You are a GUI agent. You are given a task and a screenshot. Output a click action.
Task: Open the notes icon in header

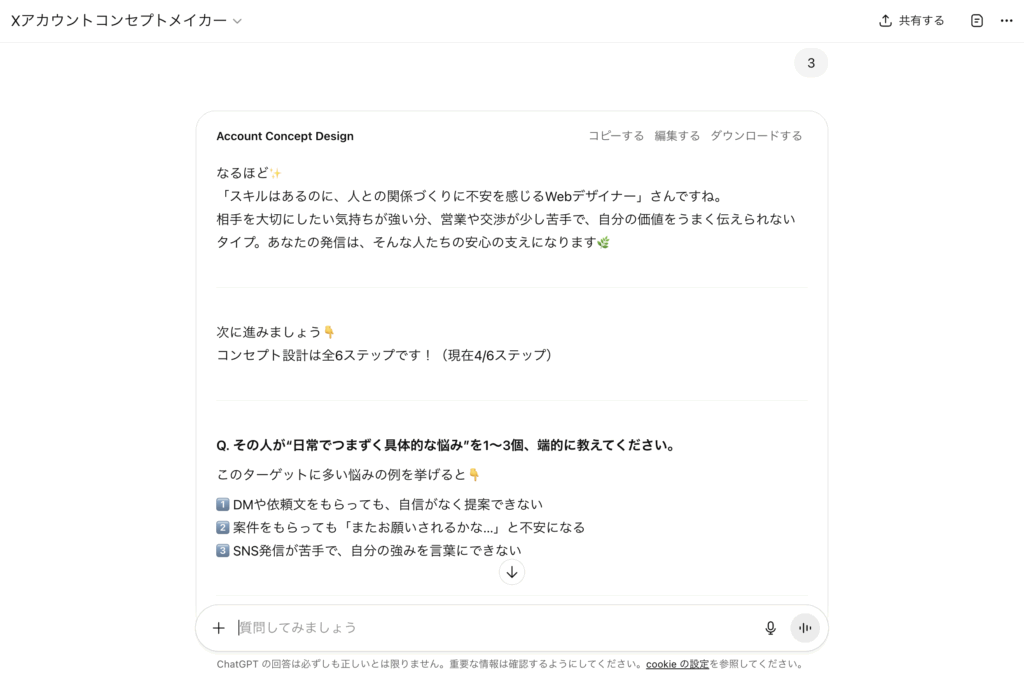tap(977, 21)
